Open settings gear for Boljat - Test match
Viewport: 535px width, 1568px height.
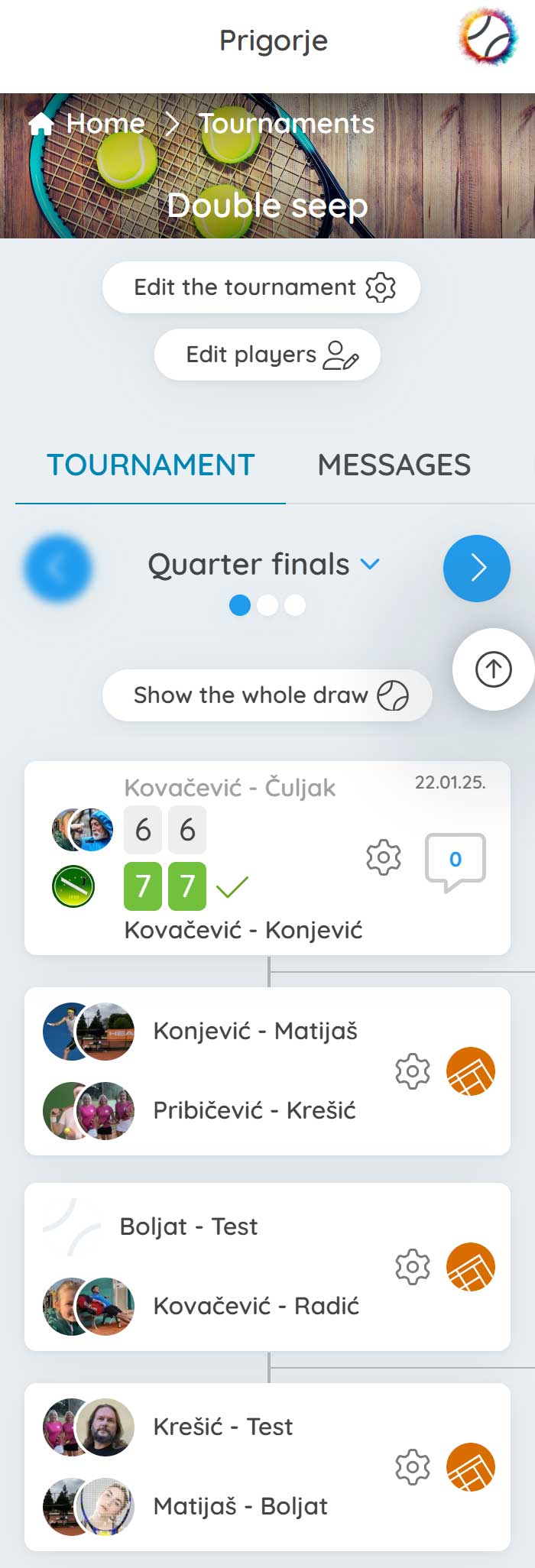point(413,1267)
